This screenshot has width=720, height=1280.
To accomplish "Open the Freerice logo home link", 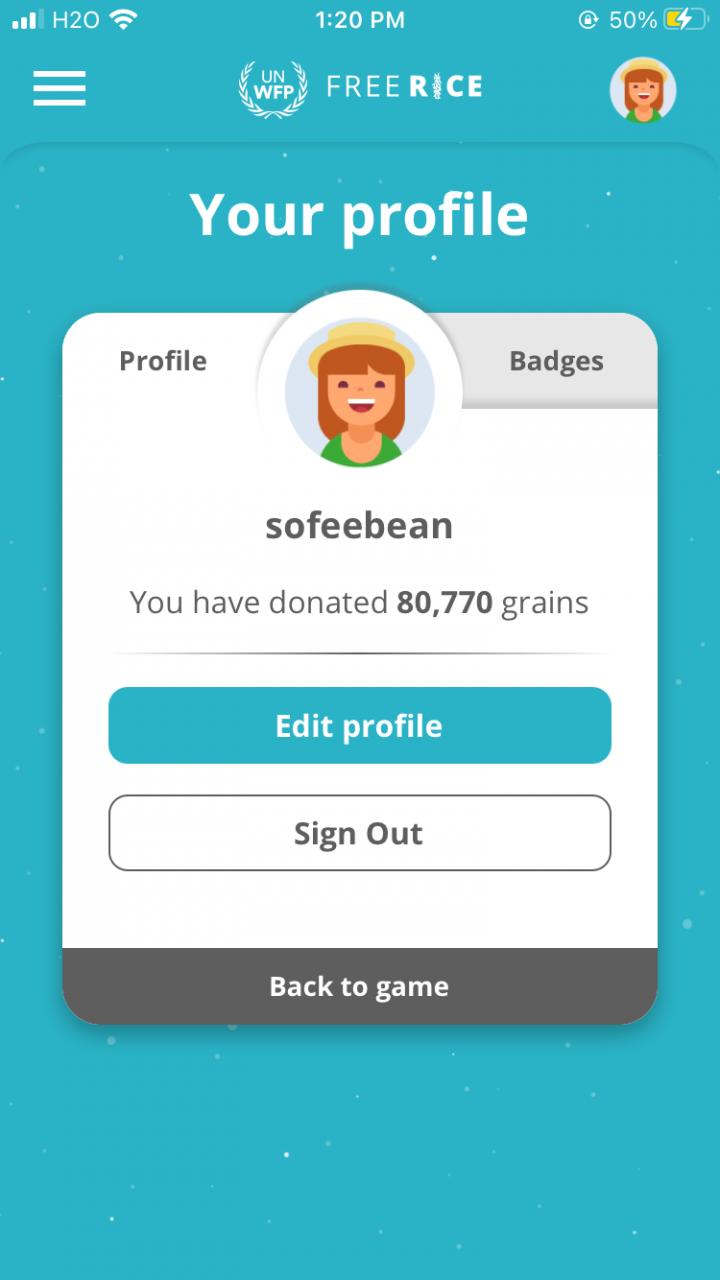I will [x=360, y=88].
